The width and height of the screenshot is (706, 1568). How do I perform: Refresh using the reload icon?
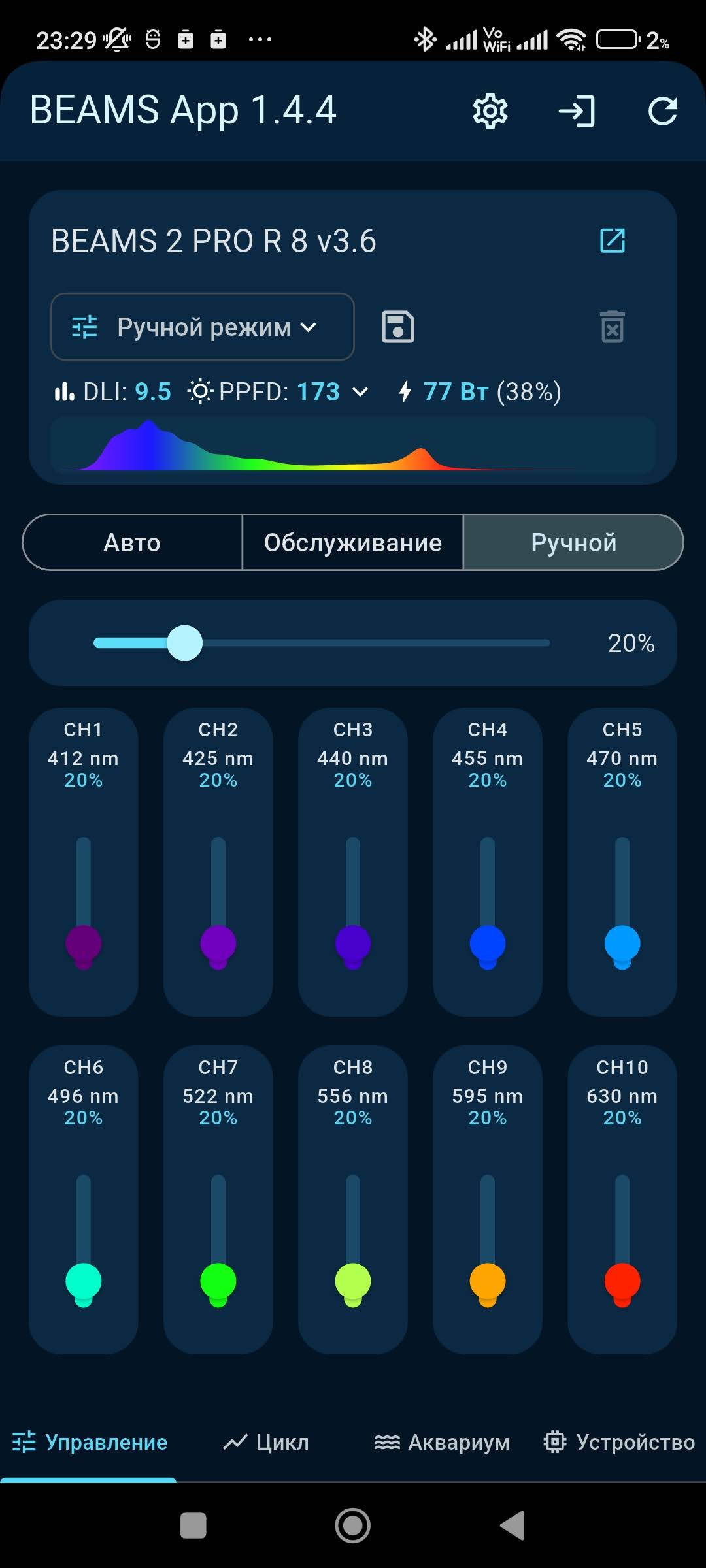[x=663, y=111]
